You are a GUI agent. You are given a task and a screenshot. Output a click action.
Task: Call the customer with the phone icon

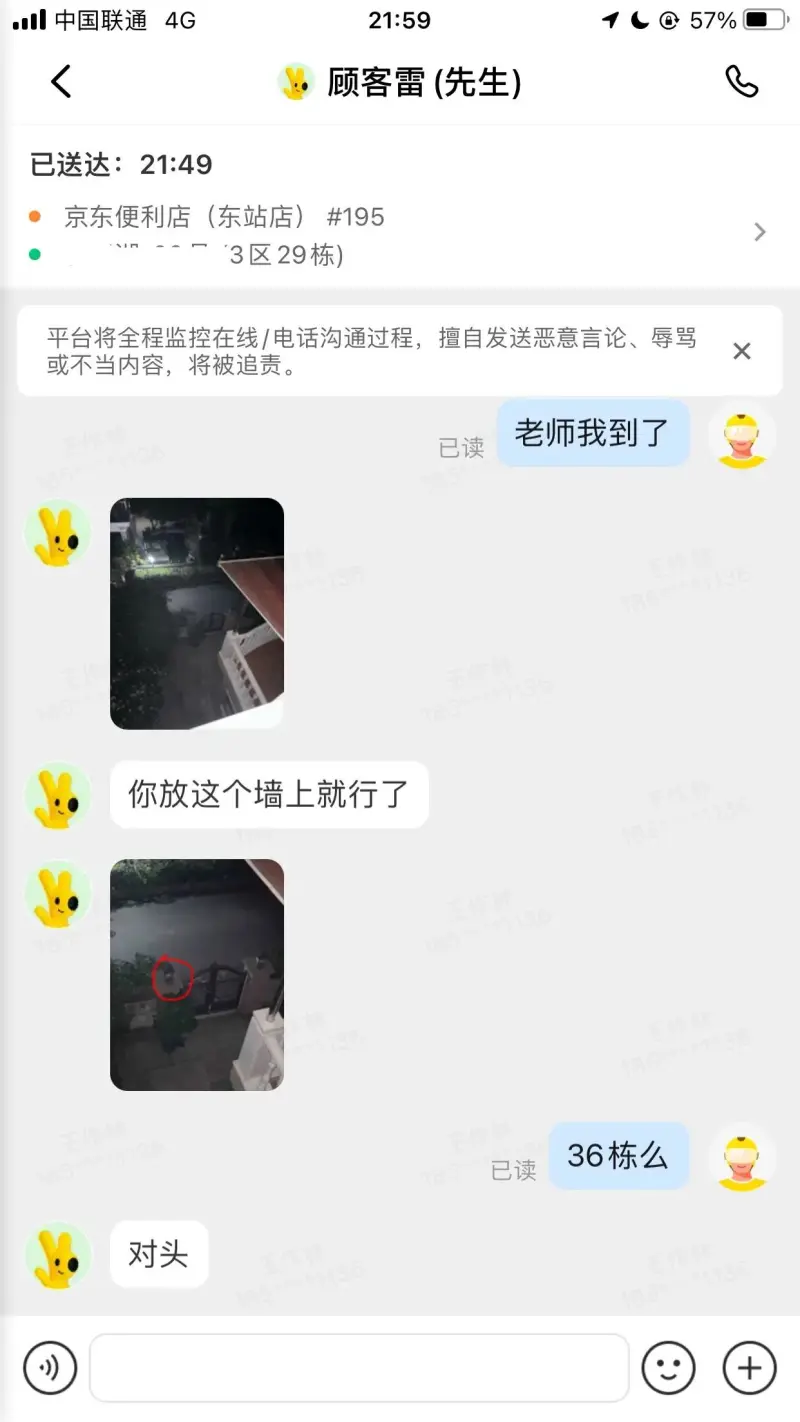(741, 82)
